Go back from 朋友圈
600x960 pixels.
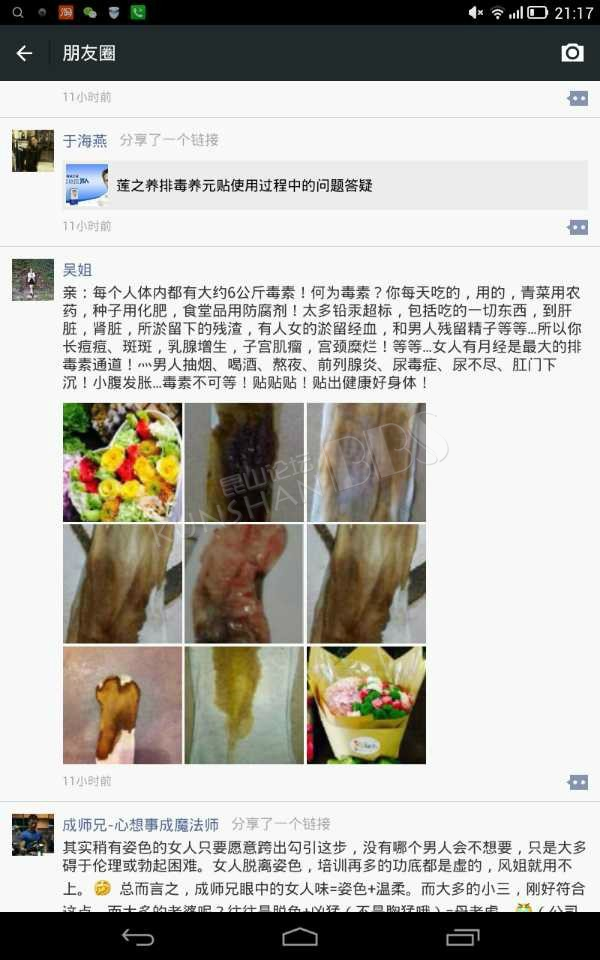click(24, 53)
